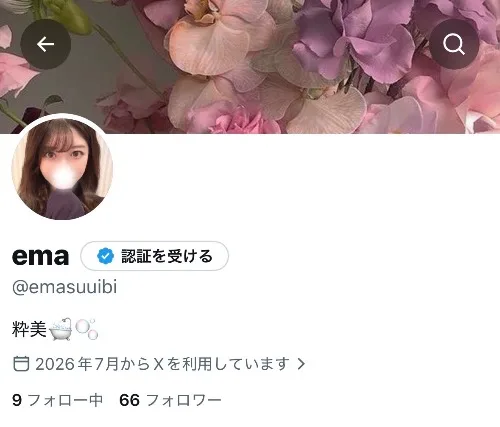This screenshot has width=500, height=427.
Task: View the 9 フォロー中 following list
Action: [57, 400]
